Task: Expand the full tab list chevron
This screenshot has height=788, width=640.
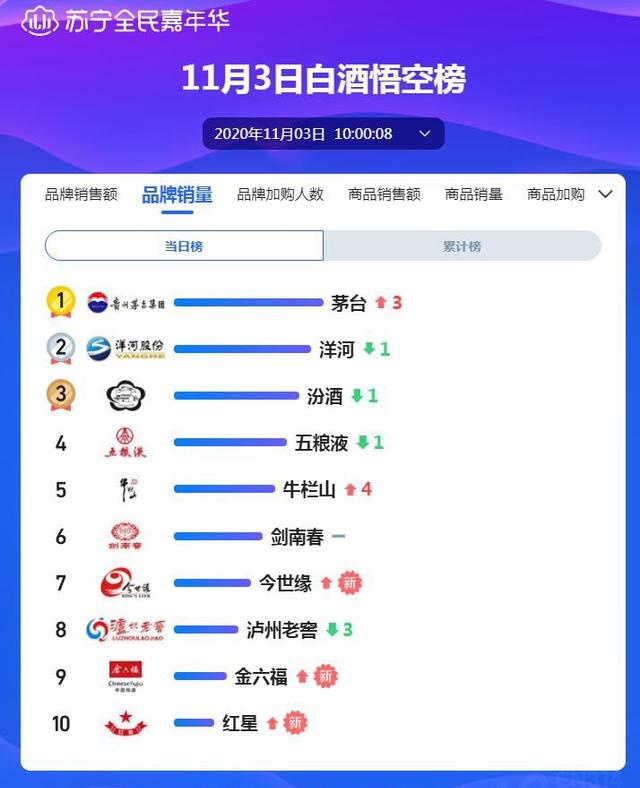Action: coord(605,195)
